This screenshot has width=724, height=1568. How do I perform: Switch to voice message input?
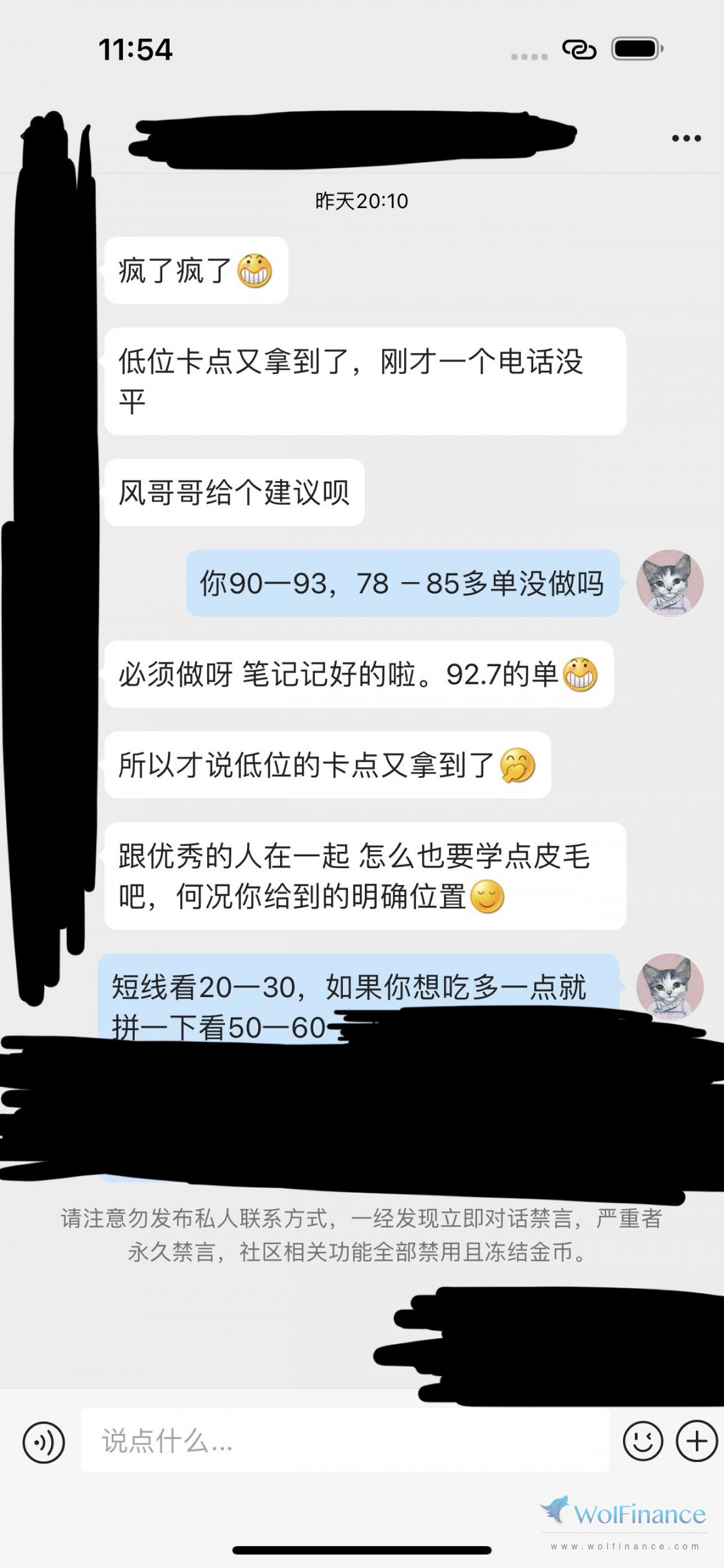click(x=44, y=1442)
